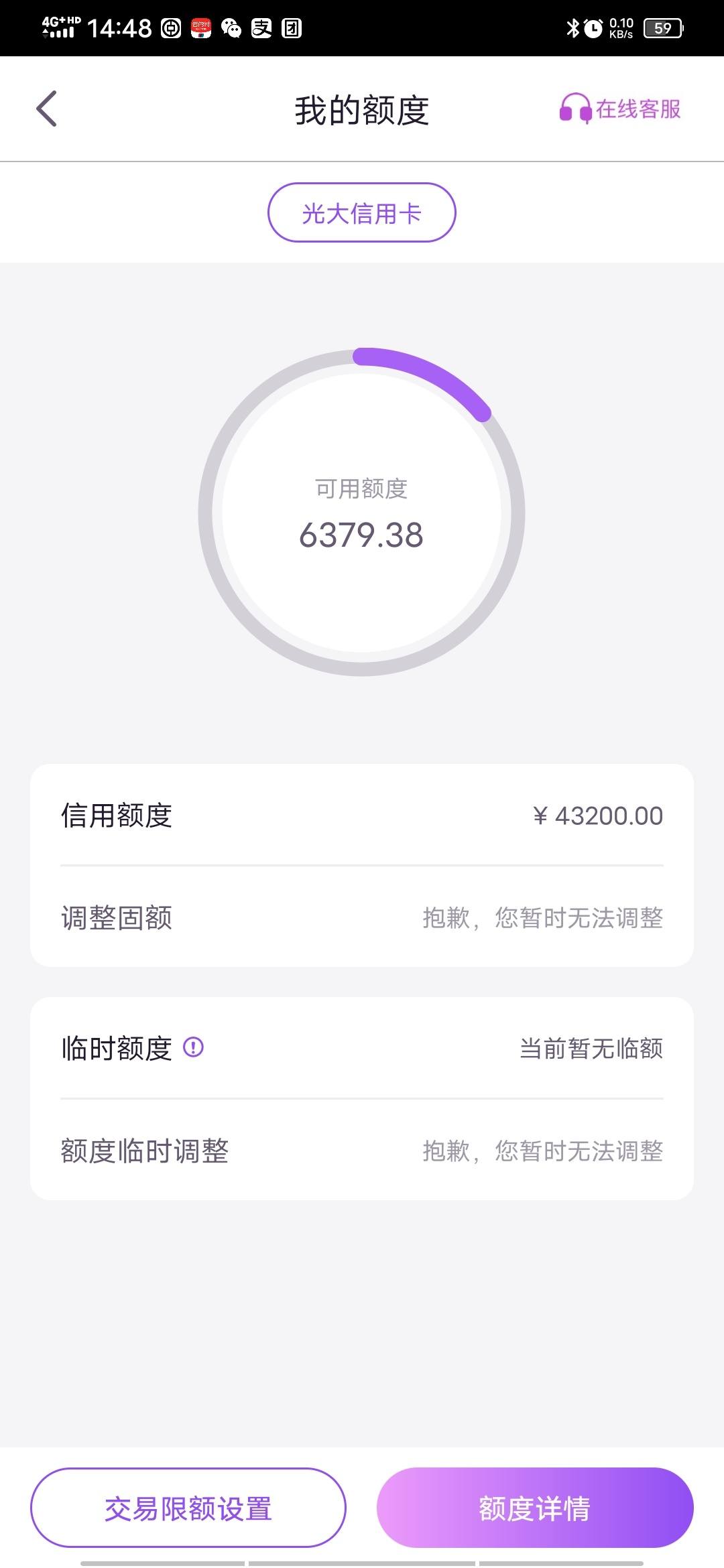
Task: Tap the info icon beside 临时额度
Action: [193, 1047]
